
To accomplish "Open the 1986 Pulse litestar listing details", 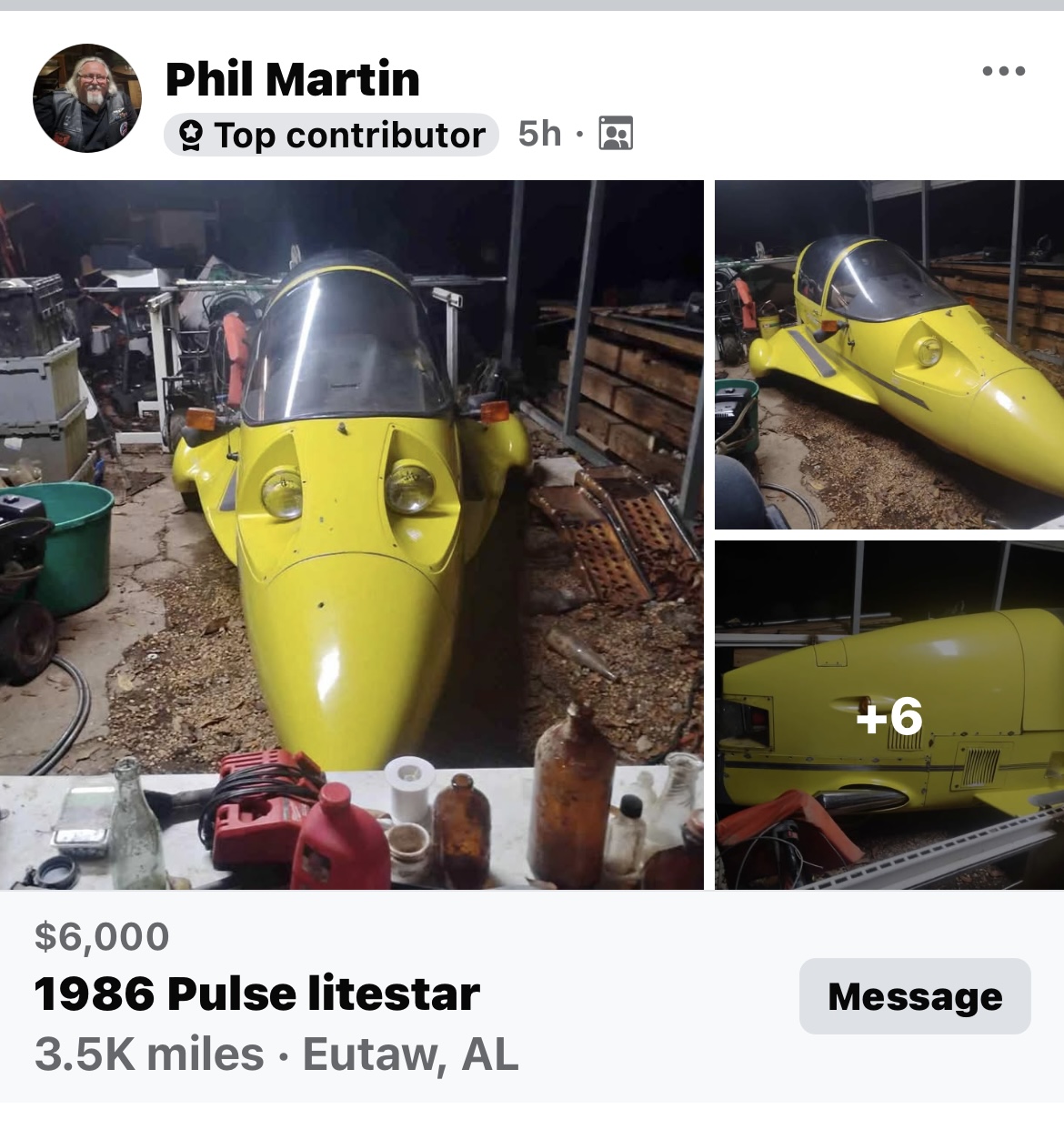I will [256, 994].
